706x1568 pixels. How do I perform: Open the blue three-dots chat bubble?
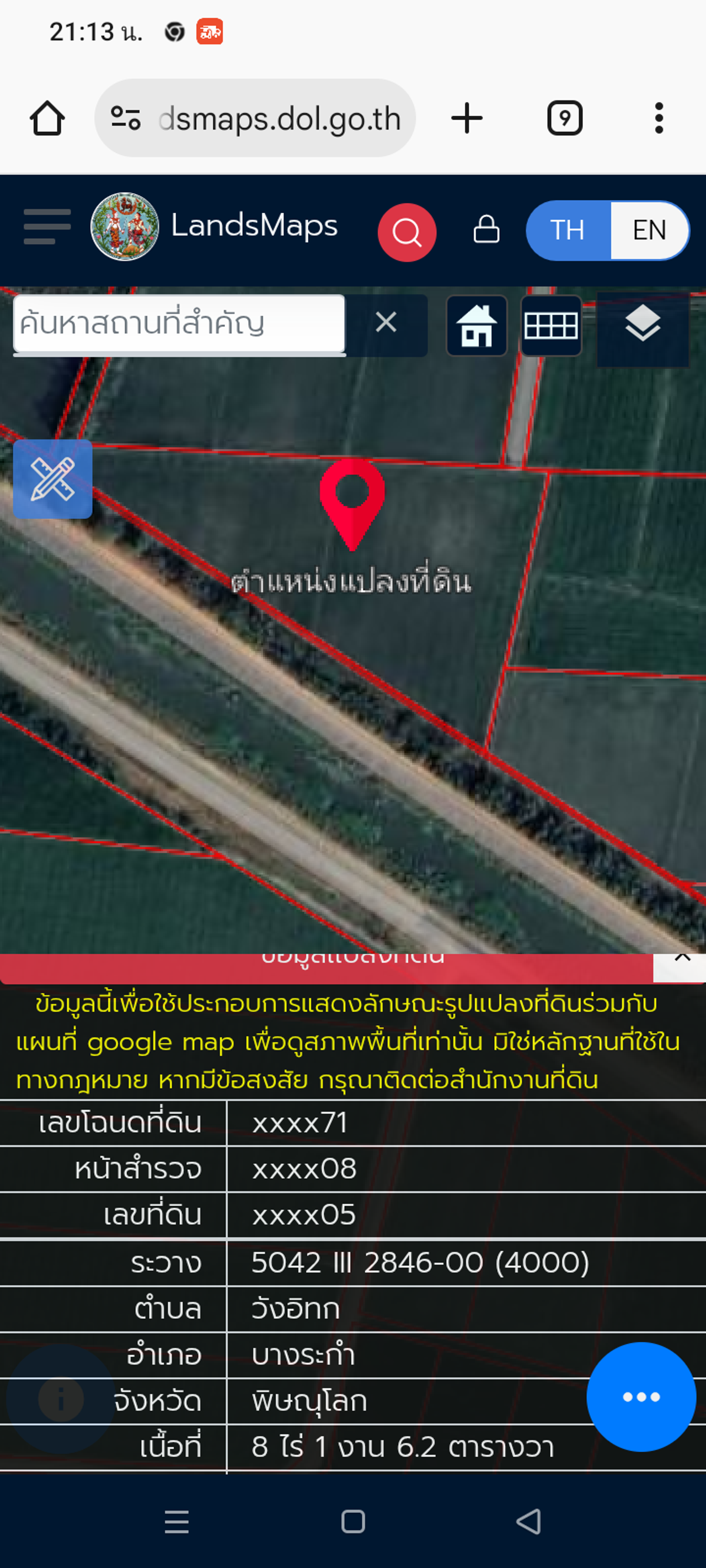pyautogui.click(x=641, y=1397)
